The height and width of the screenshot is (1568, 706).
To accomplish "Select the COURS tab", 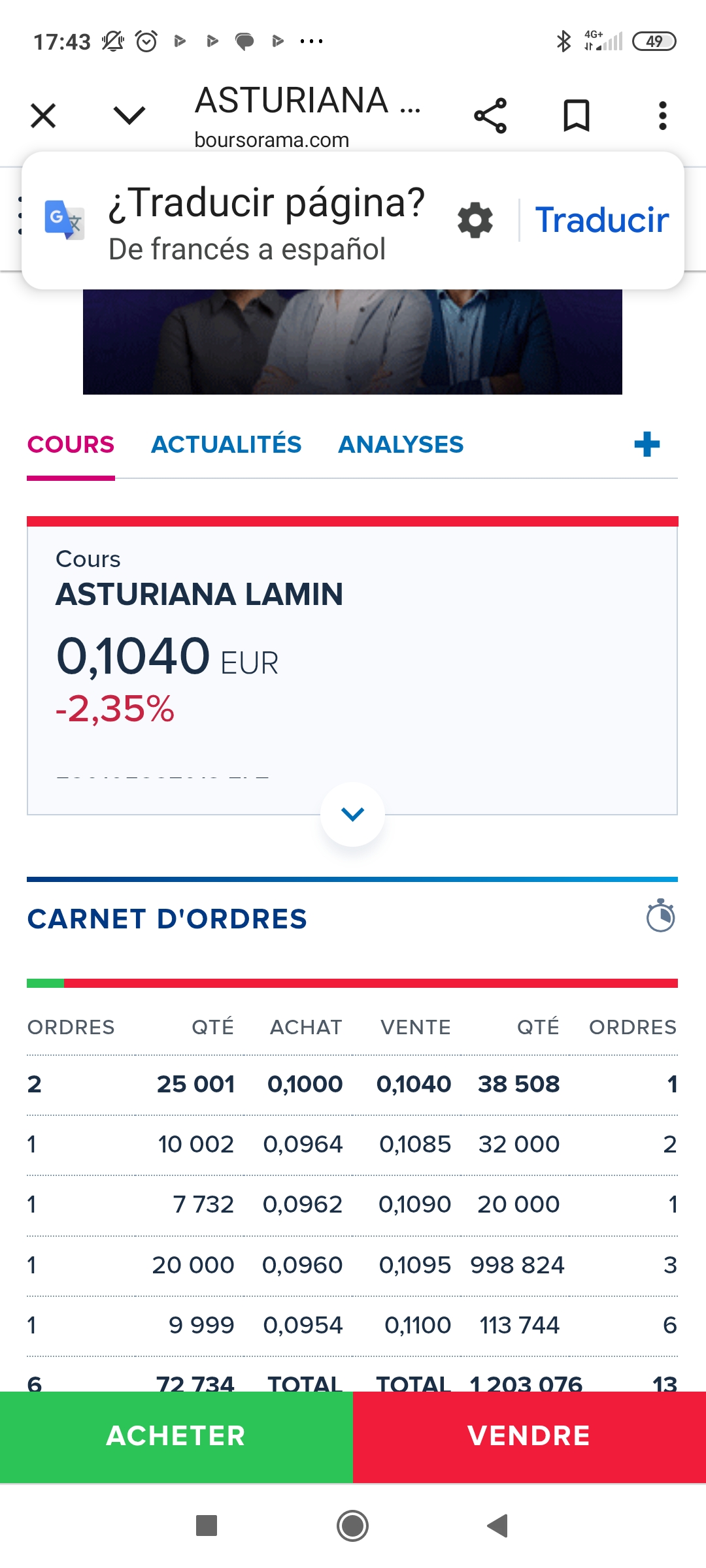I will click(x=70, y=444).
